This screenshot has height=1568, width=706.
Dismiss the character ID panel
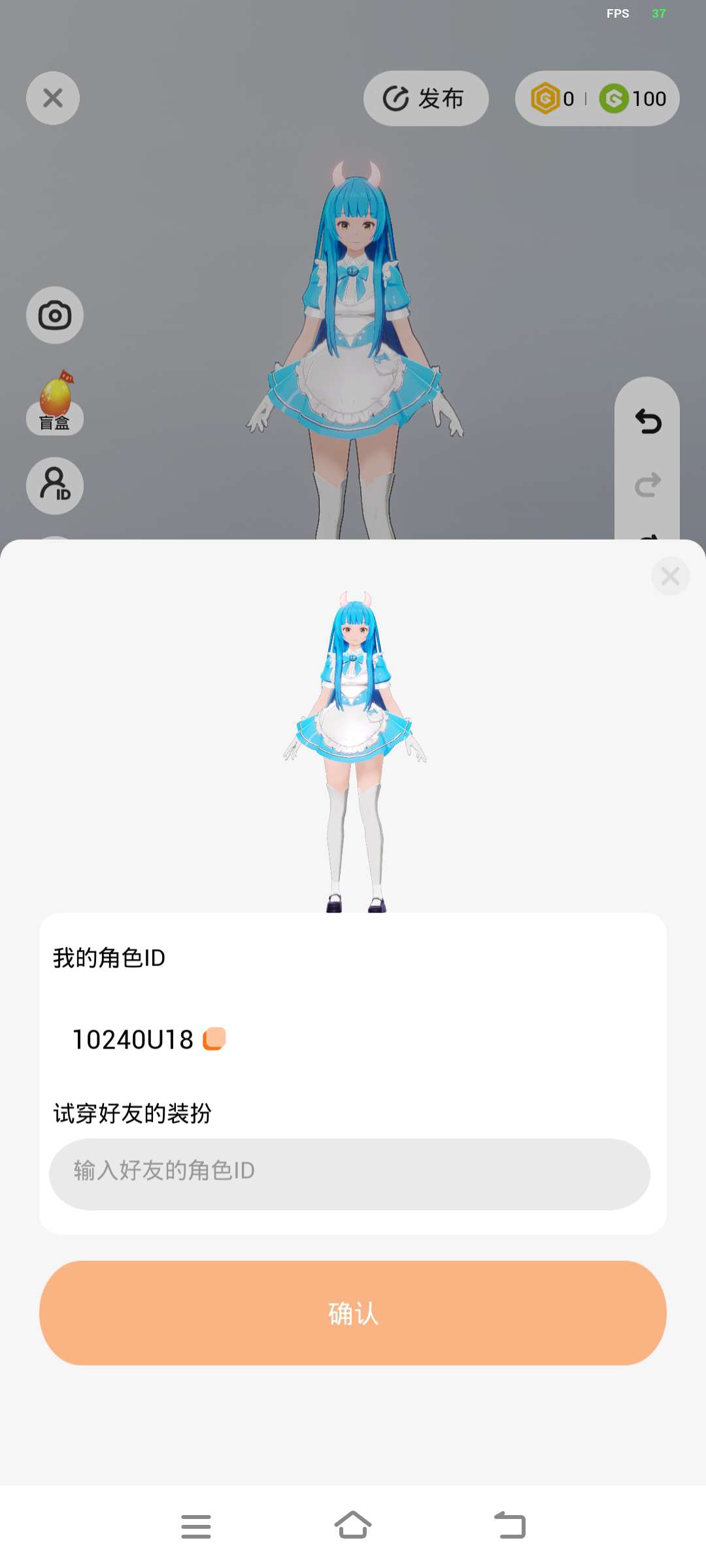click(x=670, y=576)
